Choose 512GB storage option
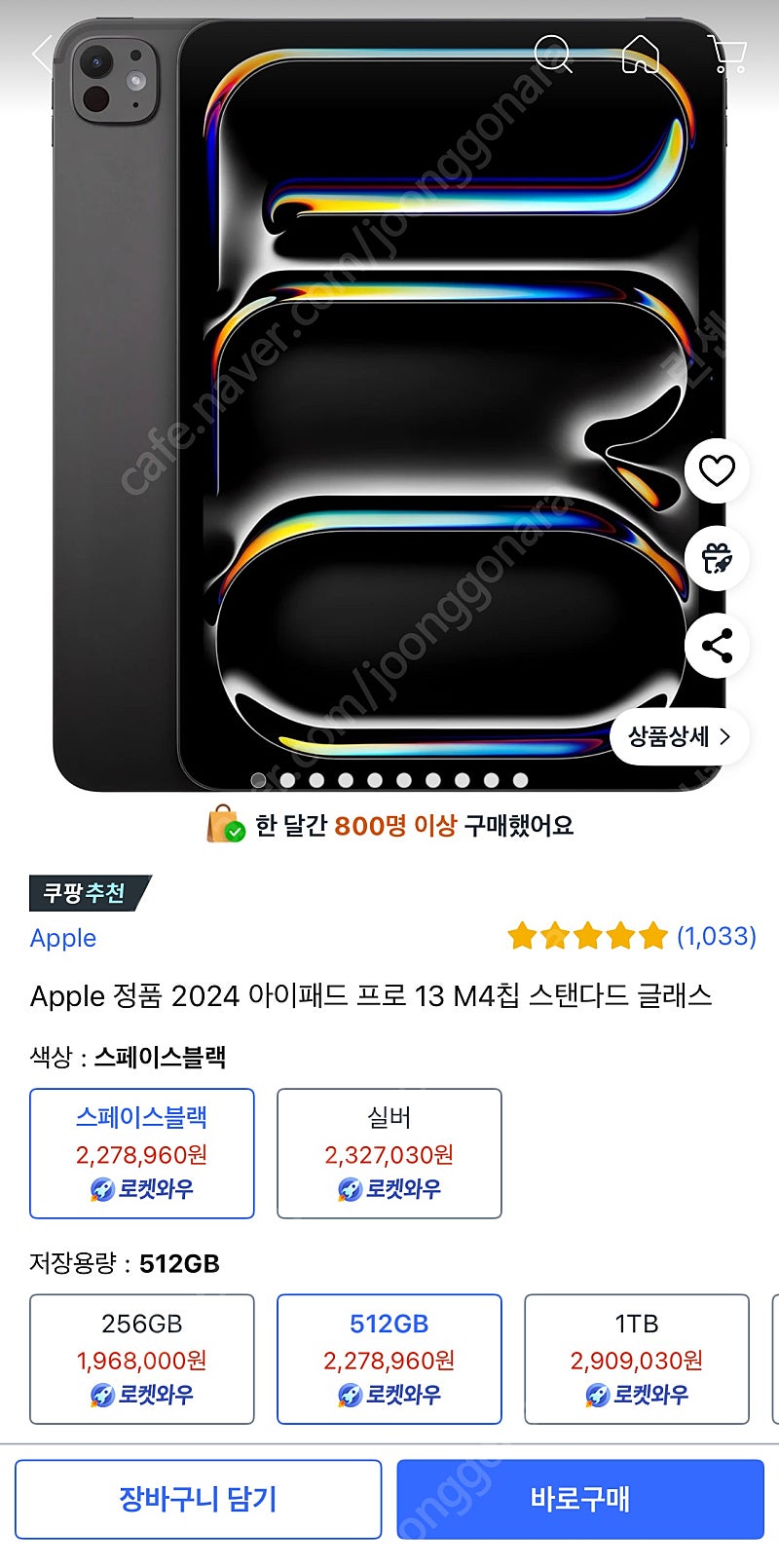The width and height of the screenshot is (779, 1568). (389, 1359)
